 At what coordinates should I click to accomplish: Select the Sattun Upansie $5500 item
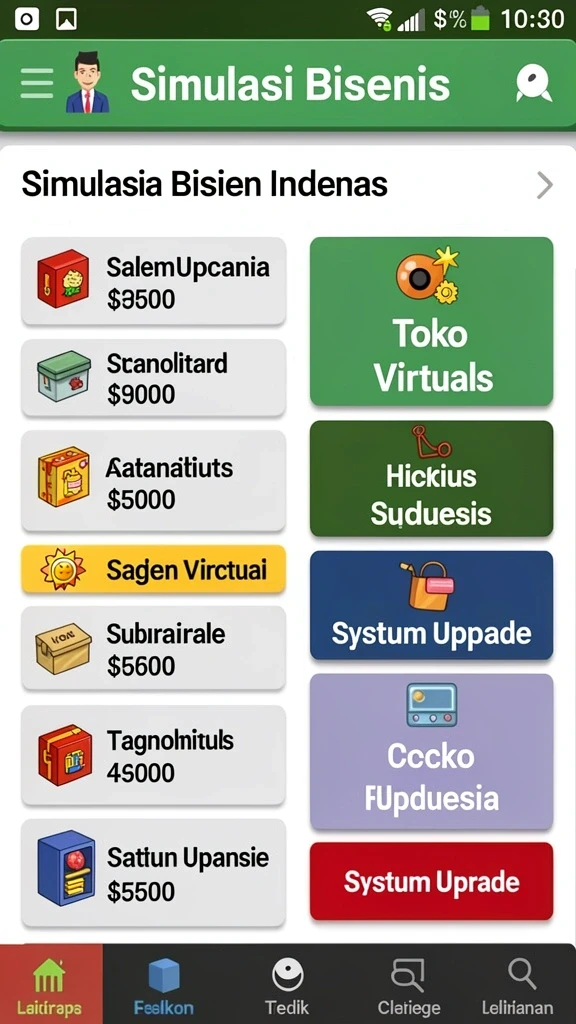point(153,872)
